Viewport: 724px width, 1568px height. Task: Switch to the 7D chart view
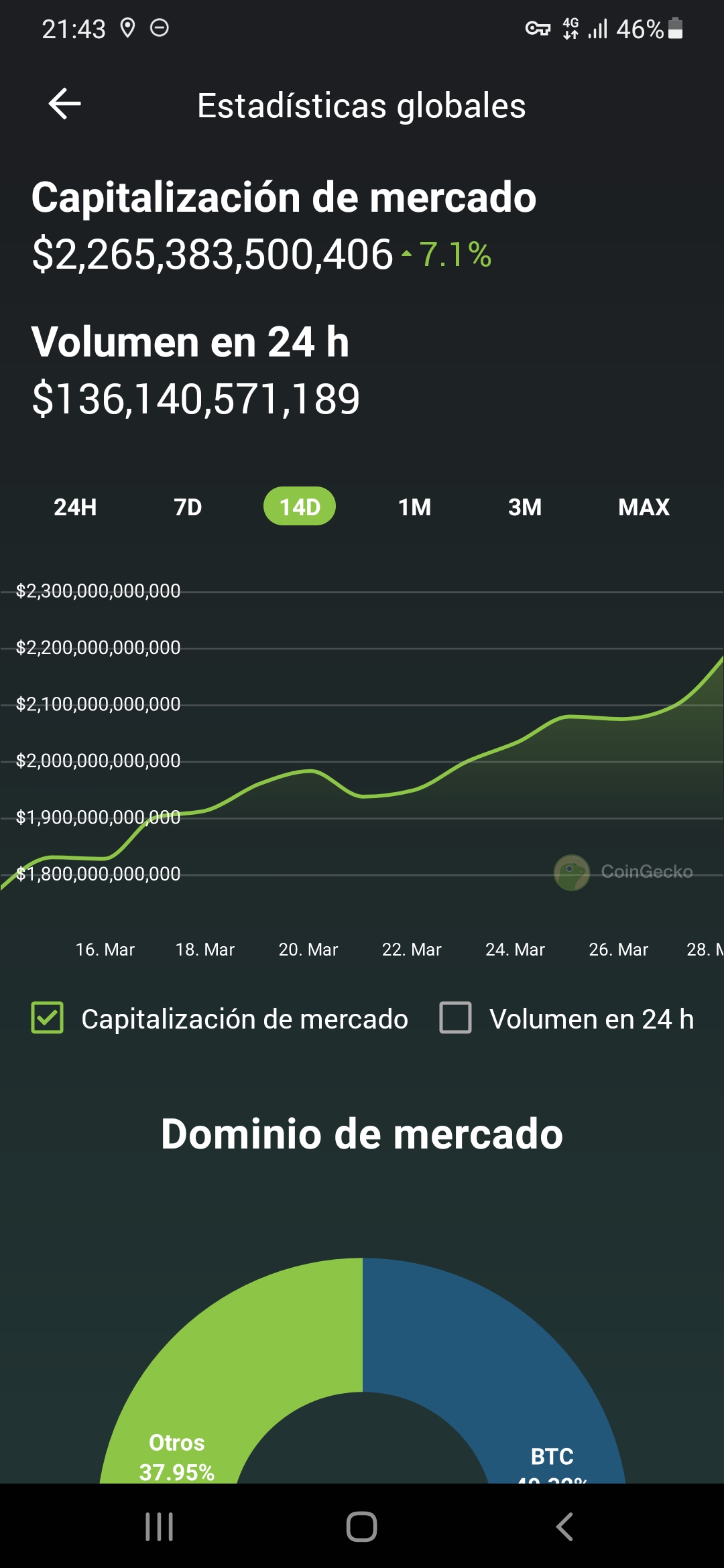[x=189, y=507]
